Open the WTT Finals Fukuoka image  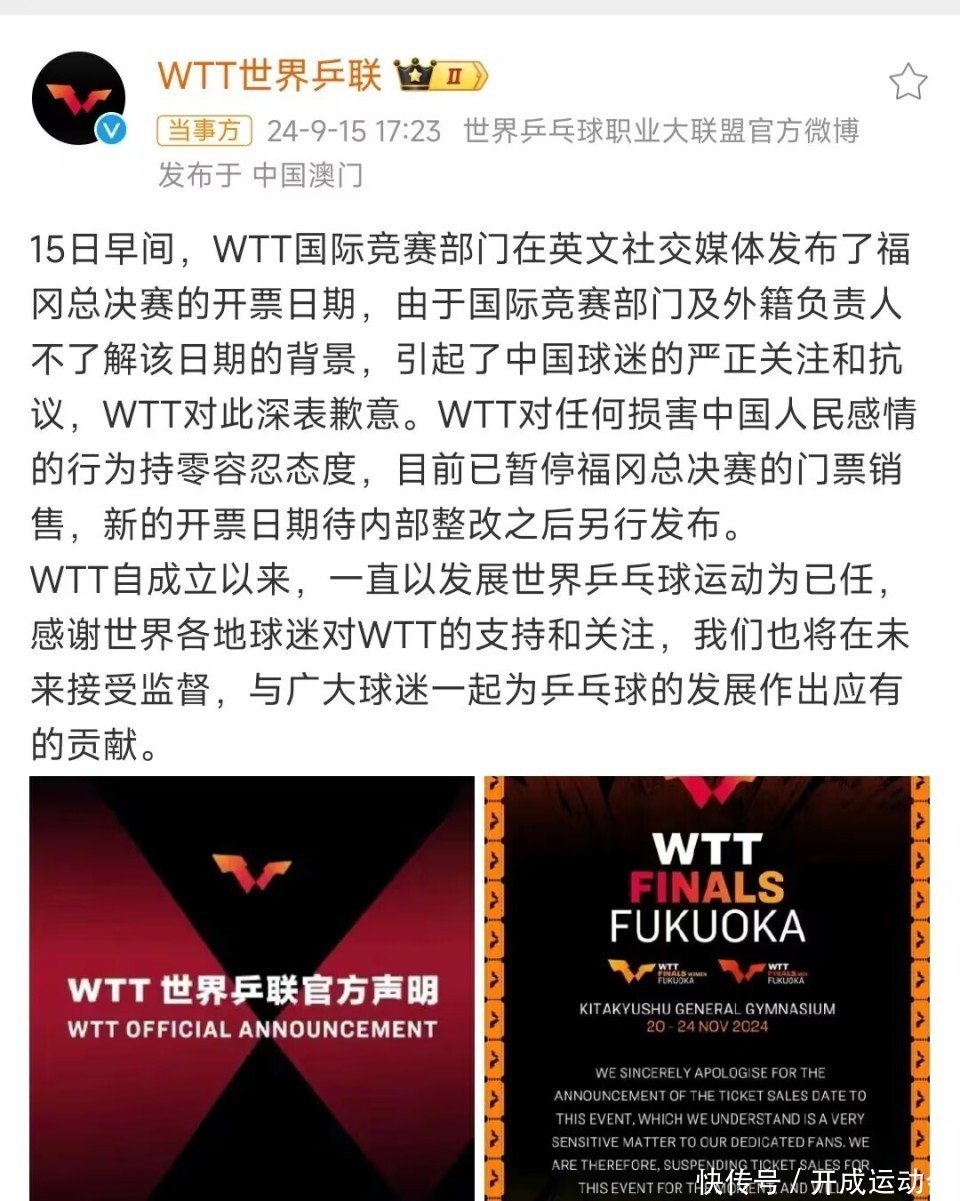pos(707,988)
